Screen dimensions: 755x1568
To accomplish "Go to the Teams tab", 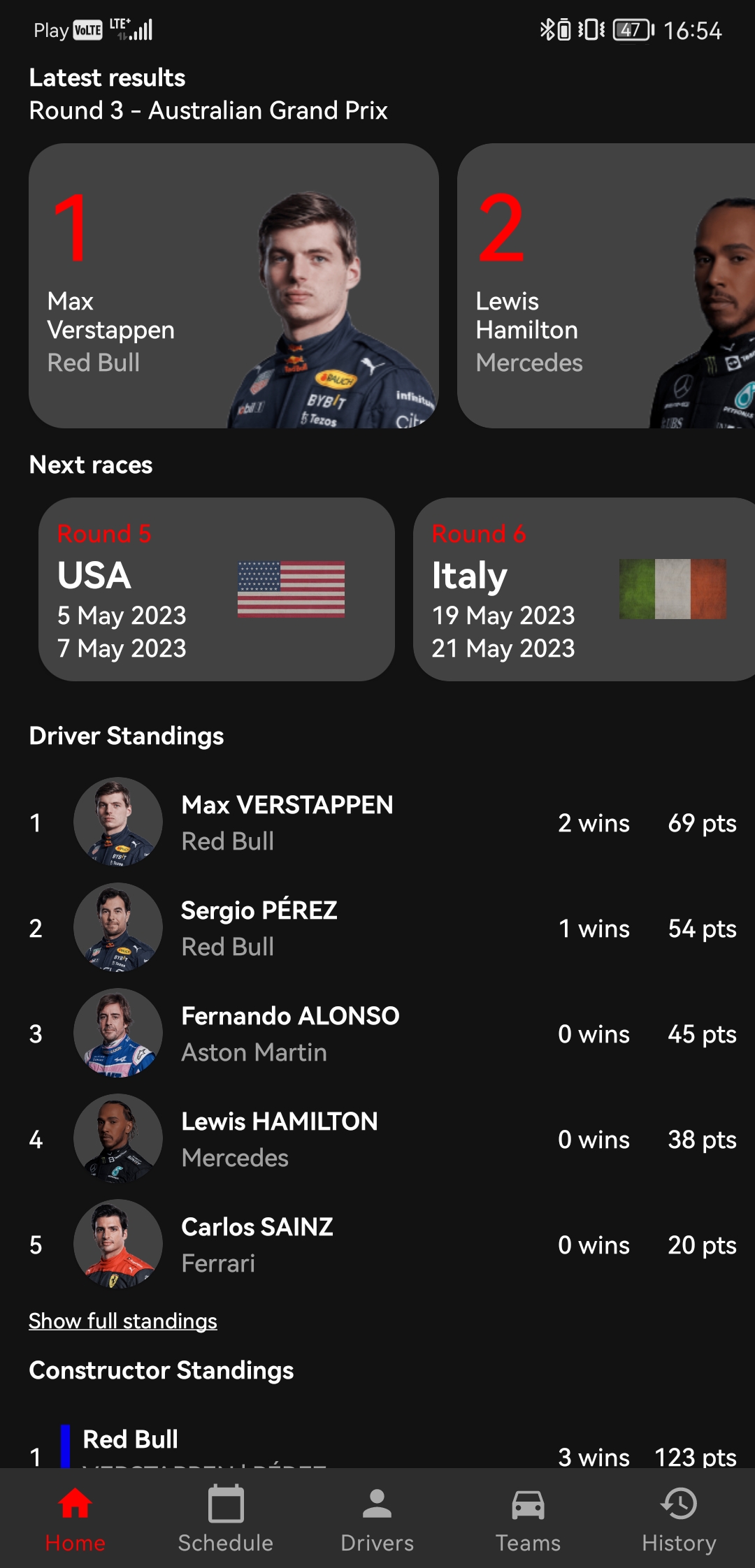I will point(528,1518).
